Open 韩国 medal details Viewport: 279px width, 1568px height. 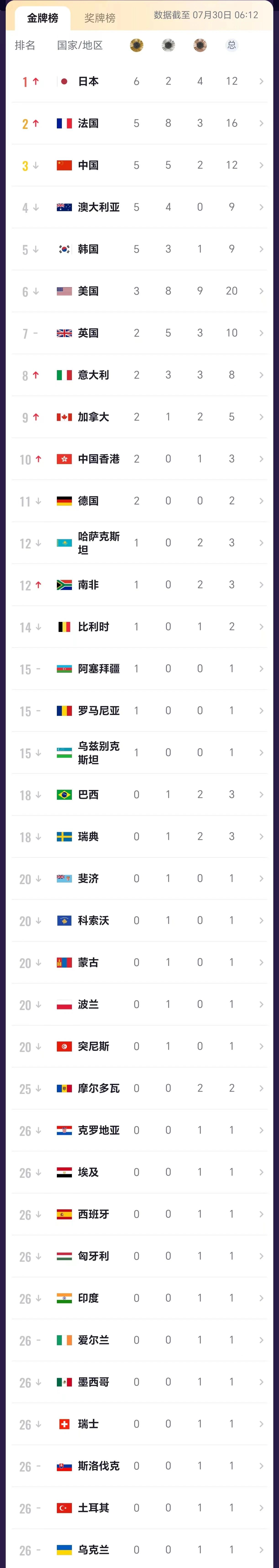(139, 249)
